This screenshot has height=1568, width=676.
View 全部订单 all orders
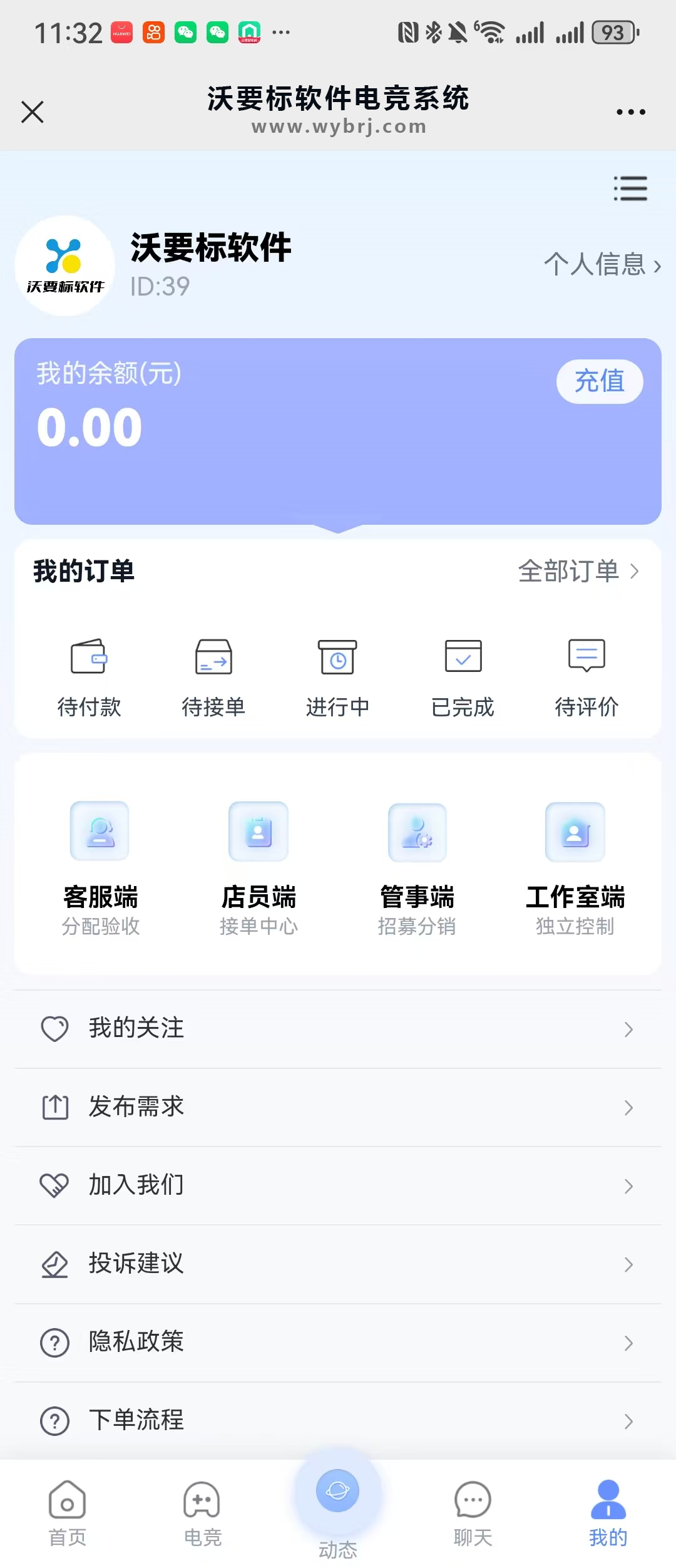[578, 571]
